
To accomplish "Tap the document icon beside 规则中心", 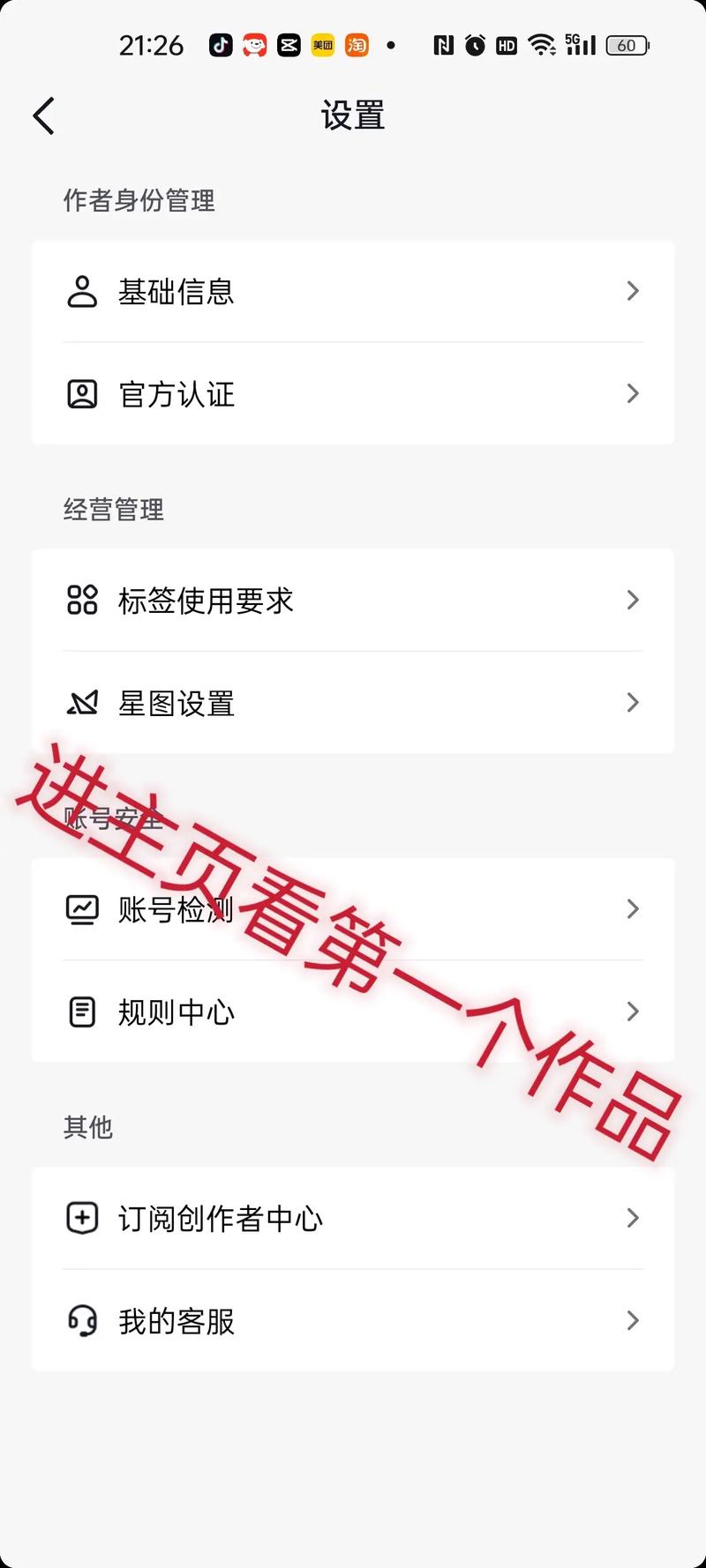I will [x=82, y=1012].
